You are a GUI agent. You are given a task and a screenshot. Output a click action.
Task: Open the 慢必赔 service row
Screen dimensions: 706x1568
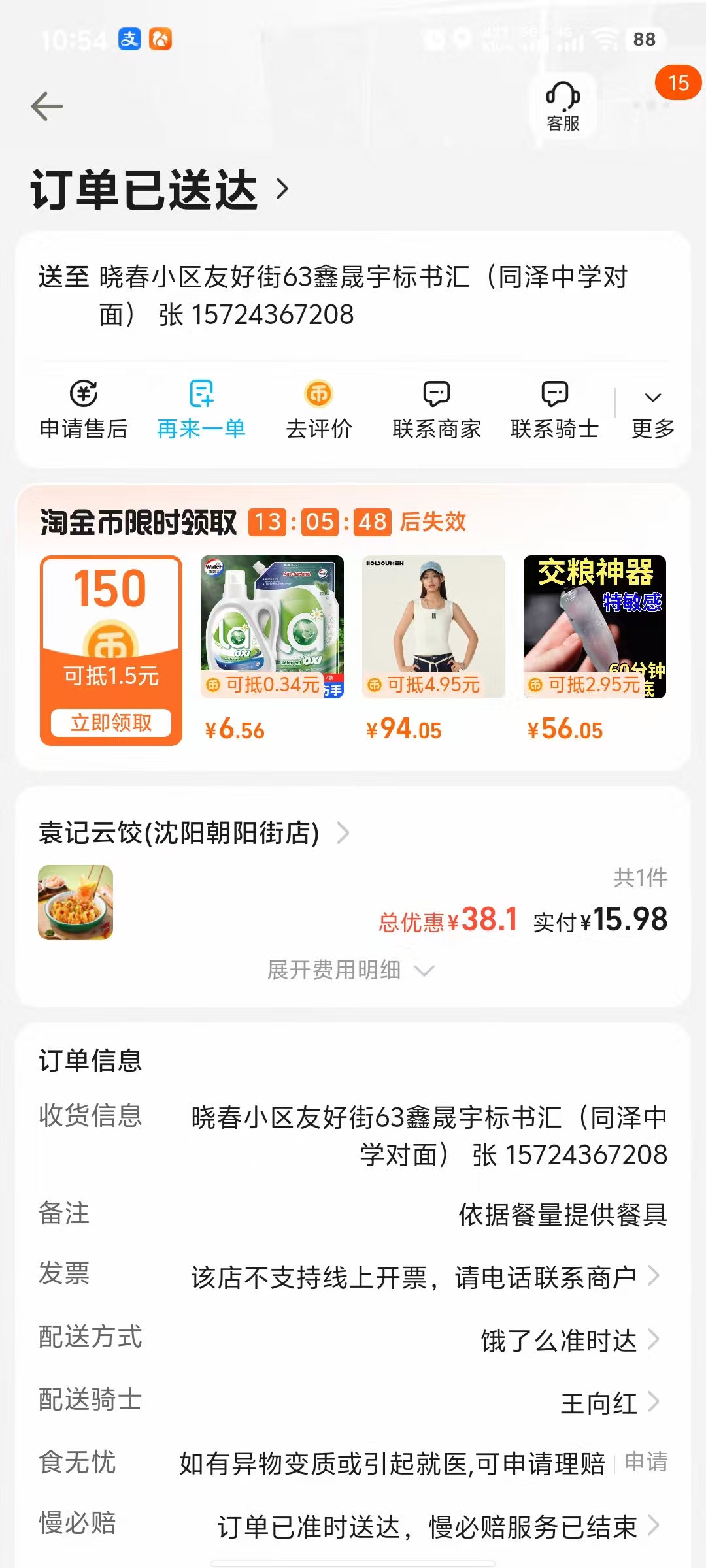pos(438,1527)
